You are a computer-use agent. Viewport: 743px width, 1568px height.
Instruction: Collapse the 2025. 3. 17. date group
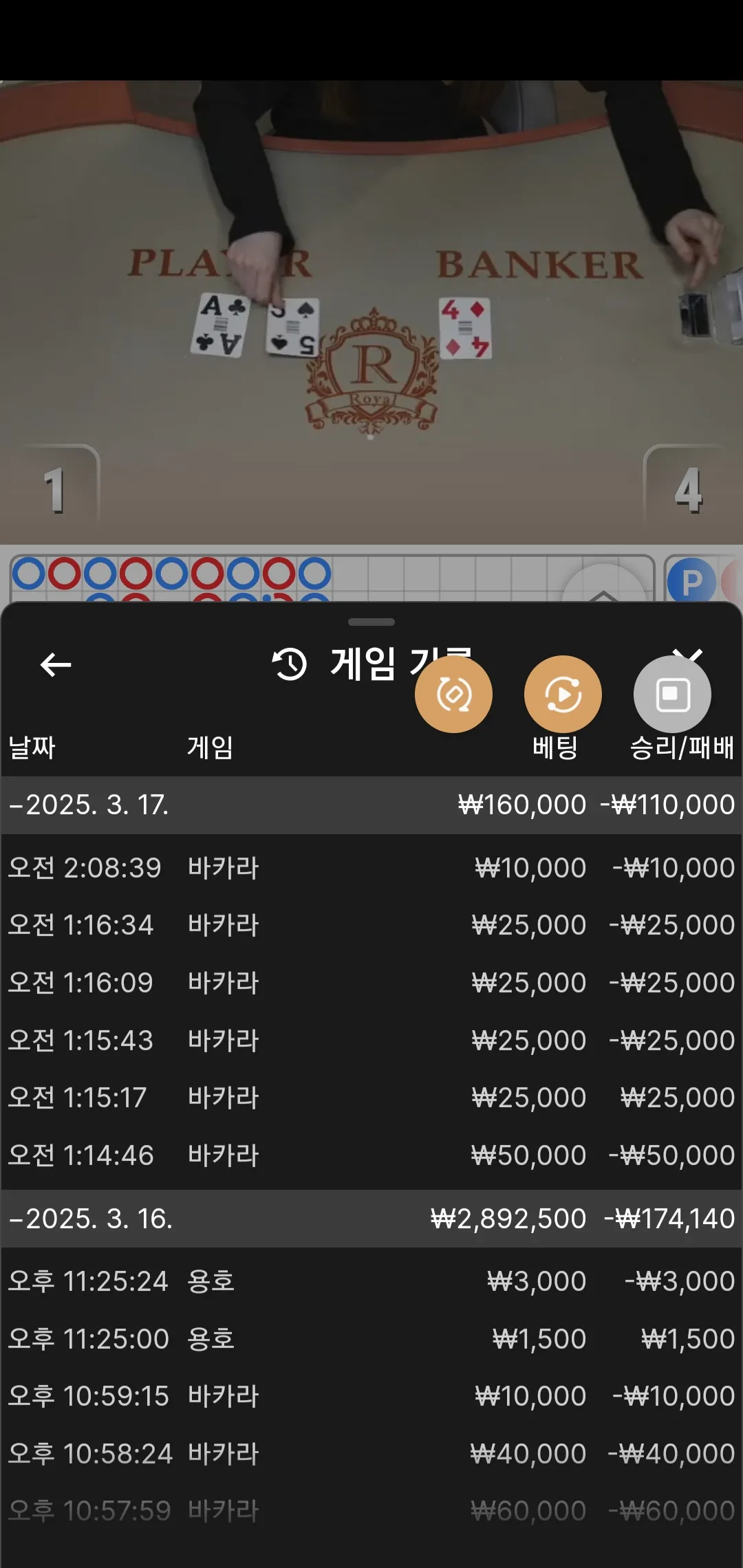click(x=371, y=805)
